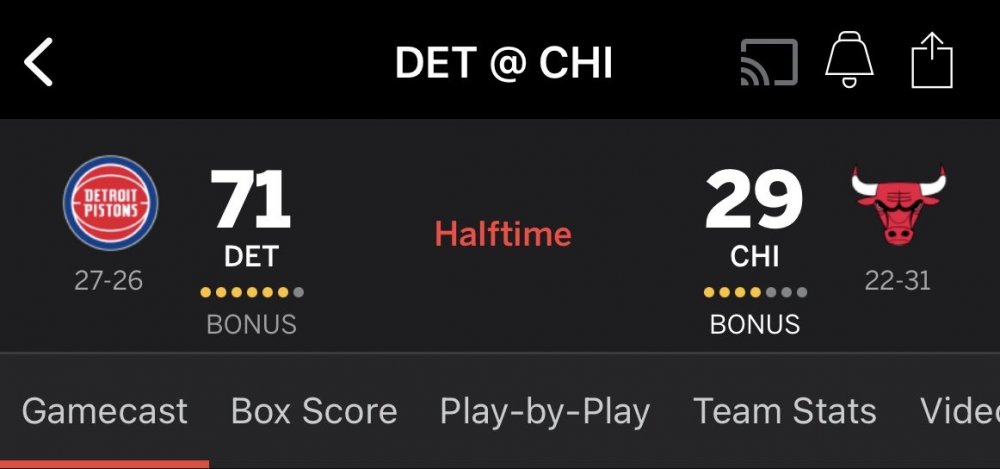The width and height of the screenshot is (1000, 469).
Task: Share the DET @ CHI game
Action: click(x=932, y=61)
